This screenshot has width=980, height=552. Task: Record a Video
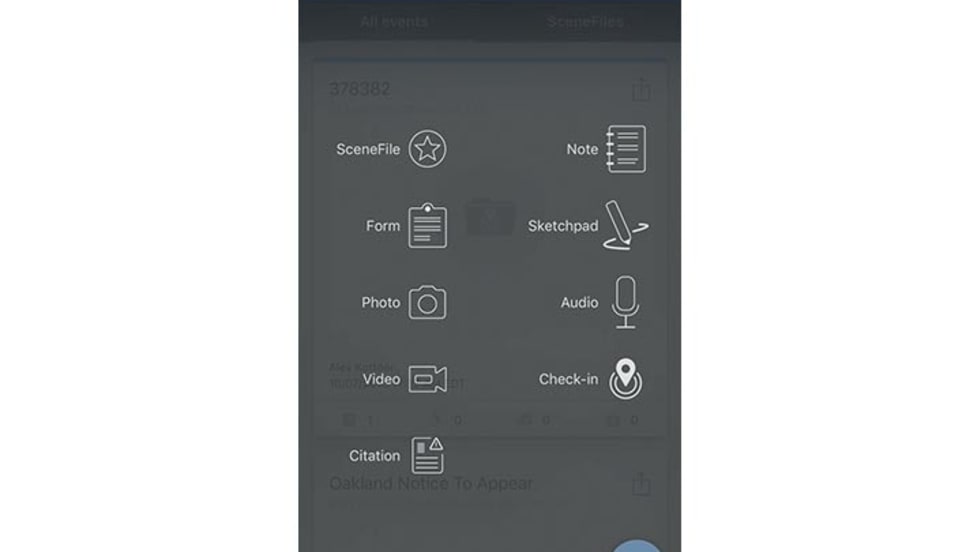[427, 379]
